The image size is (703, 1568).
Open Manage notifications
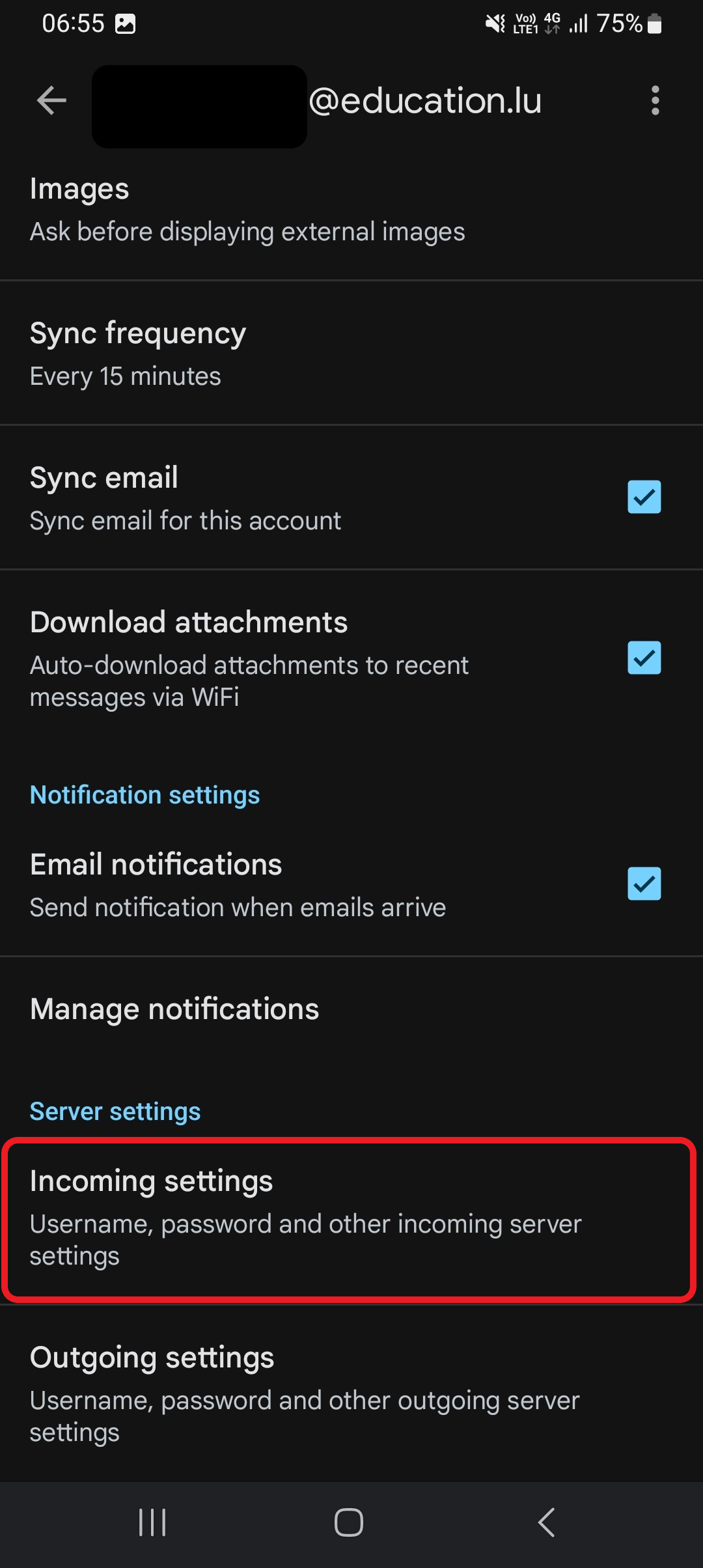(x=351, y=1010)
